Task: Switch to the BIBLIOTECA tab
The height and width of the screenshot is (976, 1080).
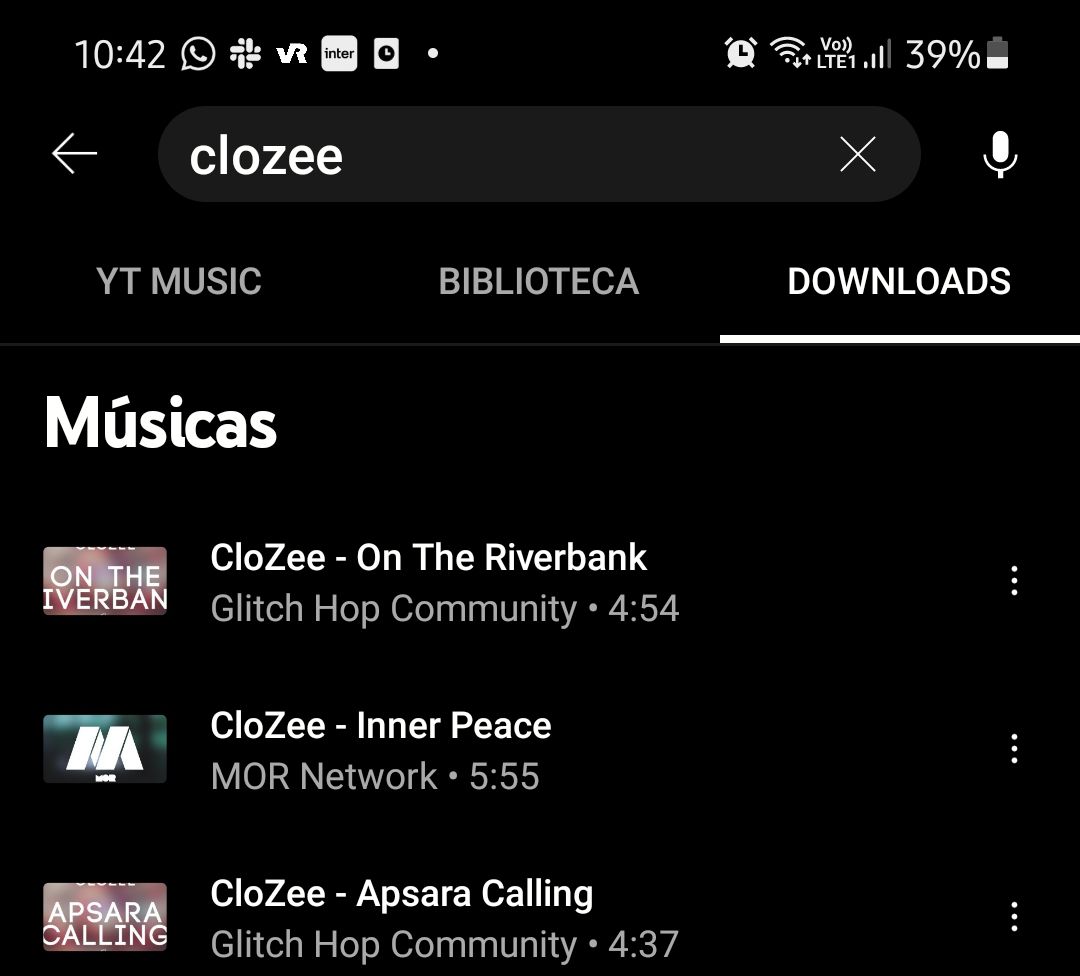Action: (x=538, y=282)
